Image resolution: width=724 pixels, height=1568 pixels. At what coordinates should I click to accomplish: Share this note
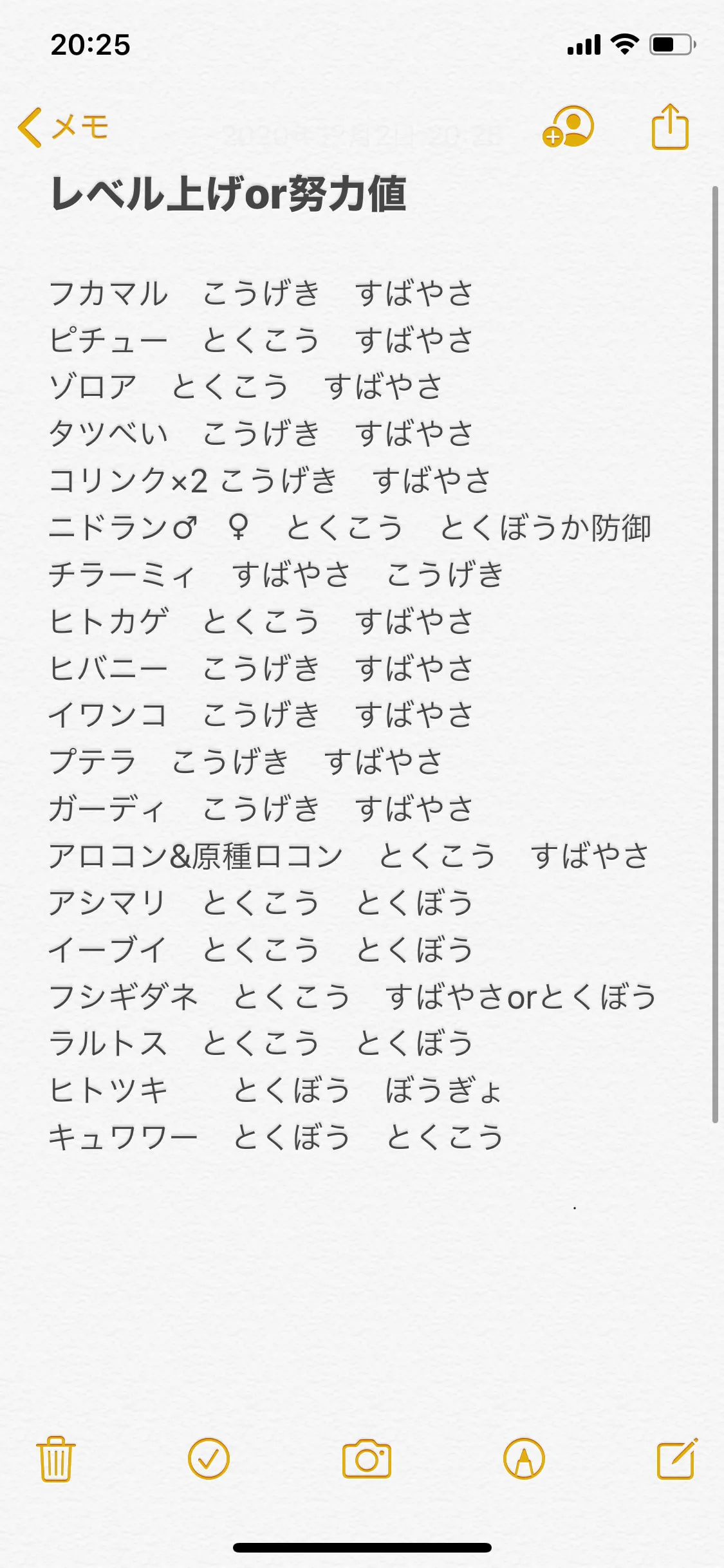(x=670, y=127)
